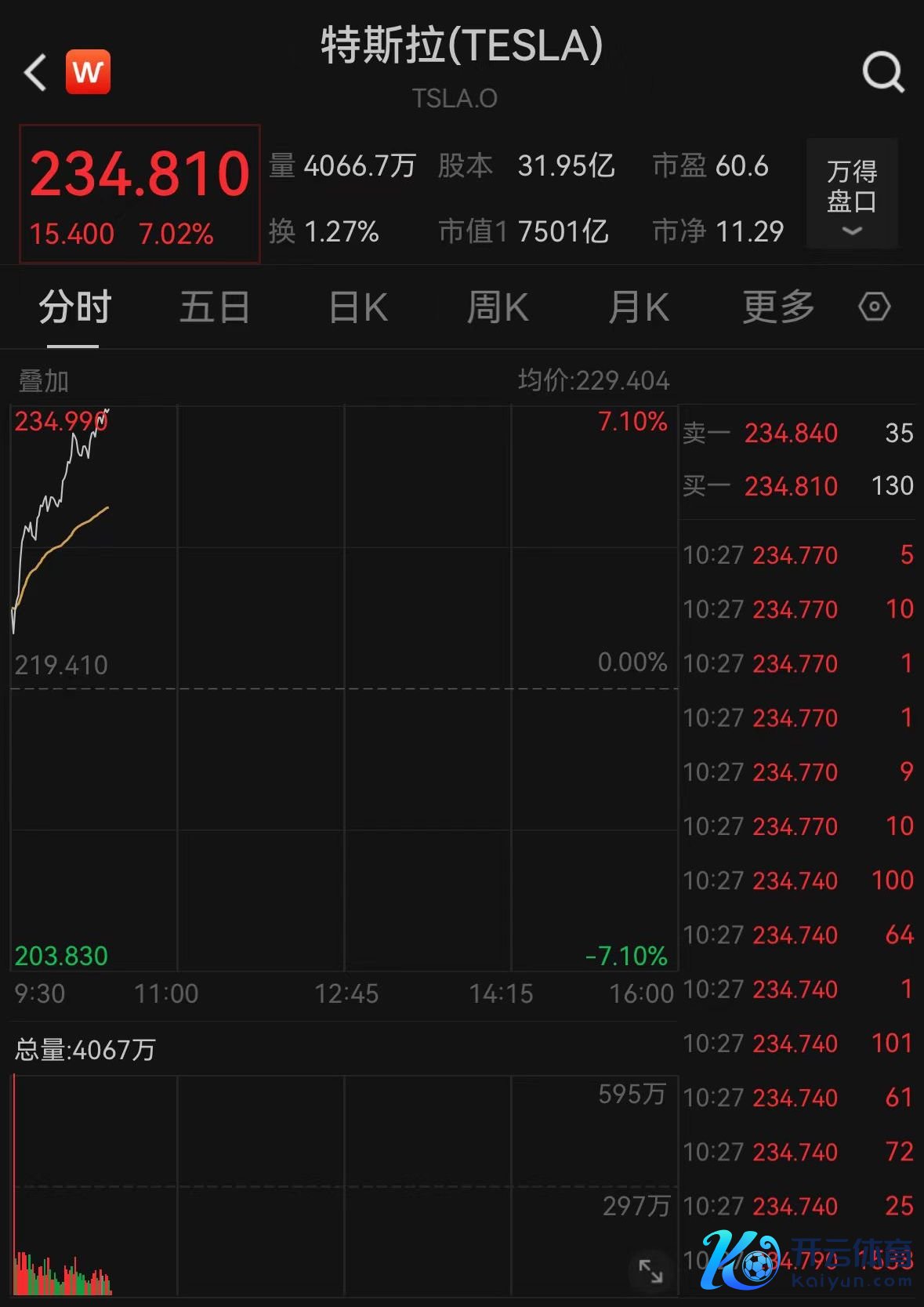Open the search magnifier
Image resolution: width=924 pixels, height=1307 pixels.
[882, 73]
